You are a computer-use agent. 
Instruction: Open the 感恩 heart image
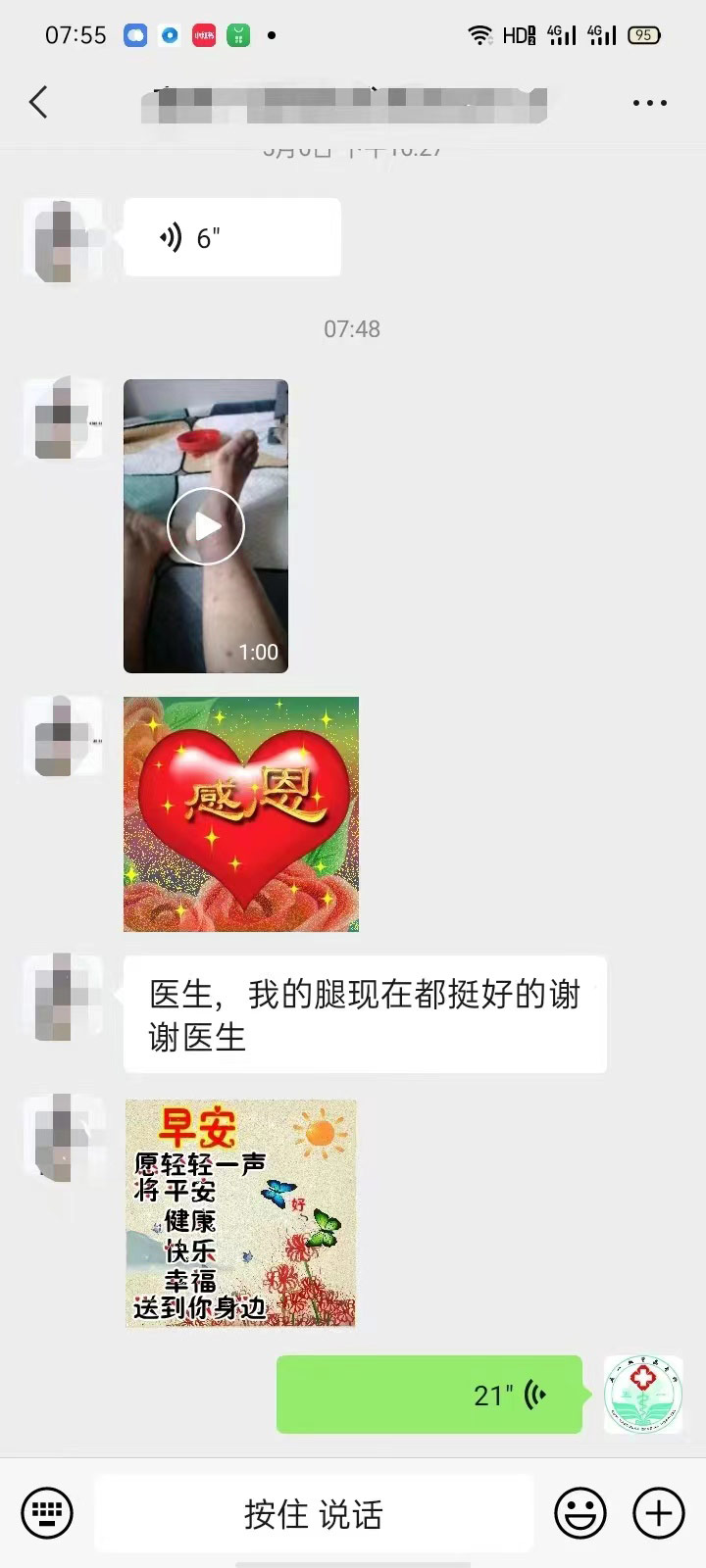[x=241, y=813]
